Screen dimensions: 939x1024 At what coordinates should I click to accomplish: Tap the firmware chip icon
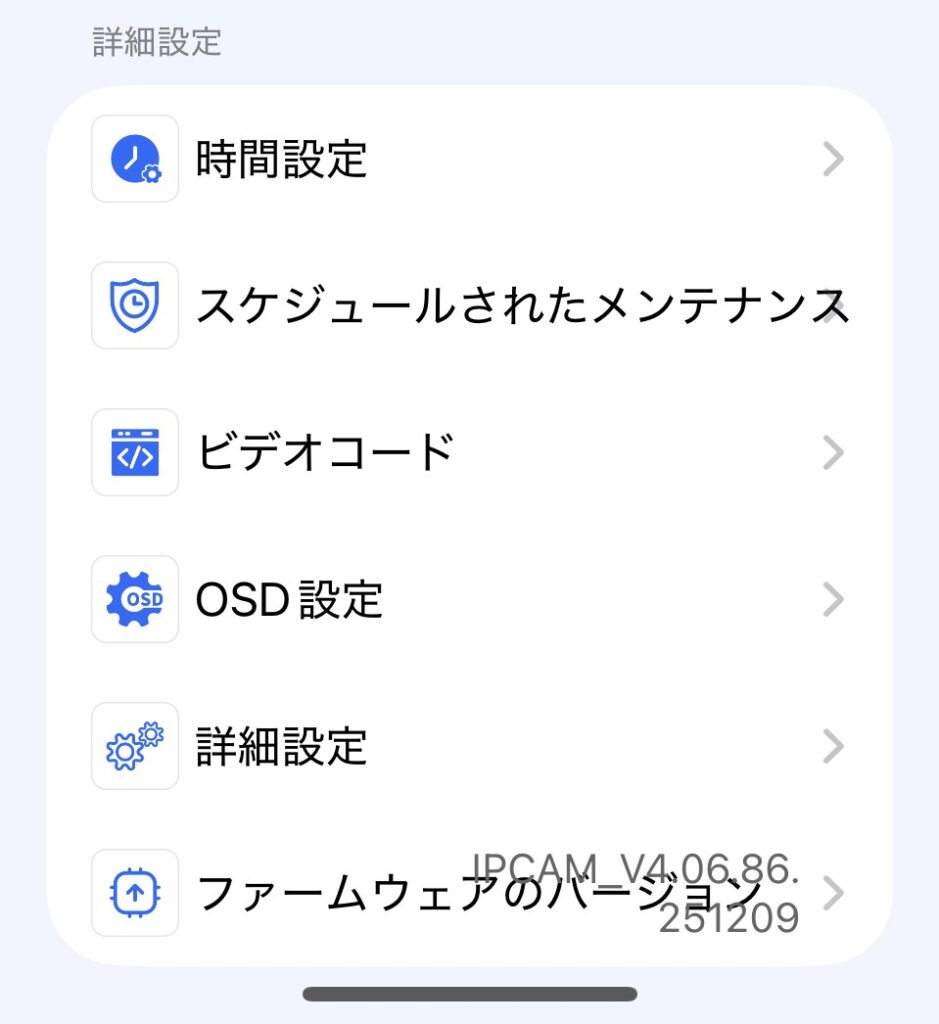pos(134,893)
